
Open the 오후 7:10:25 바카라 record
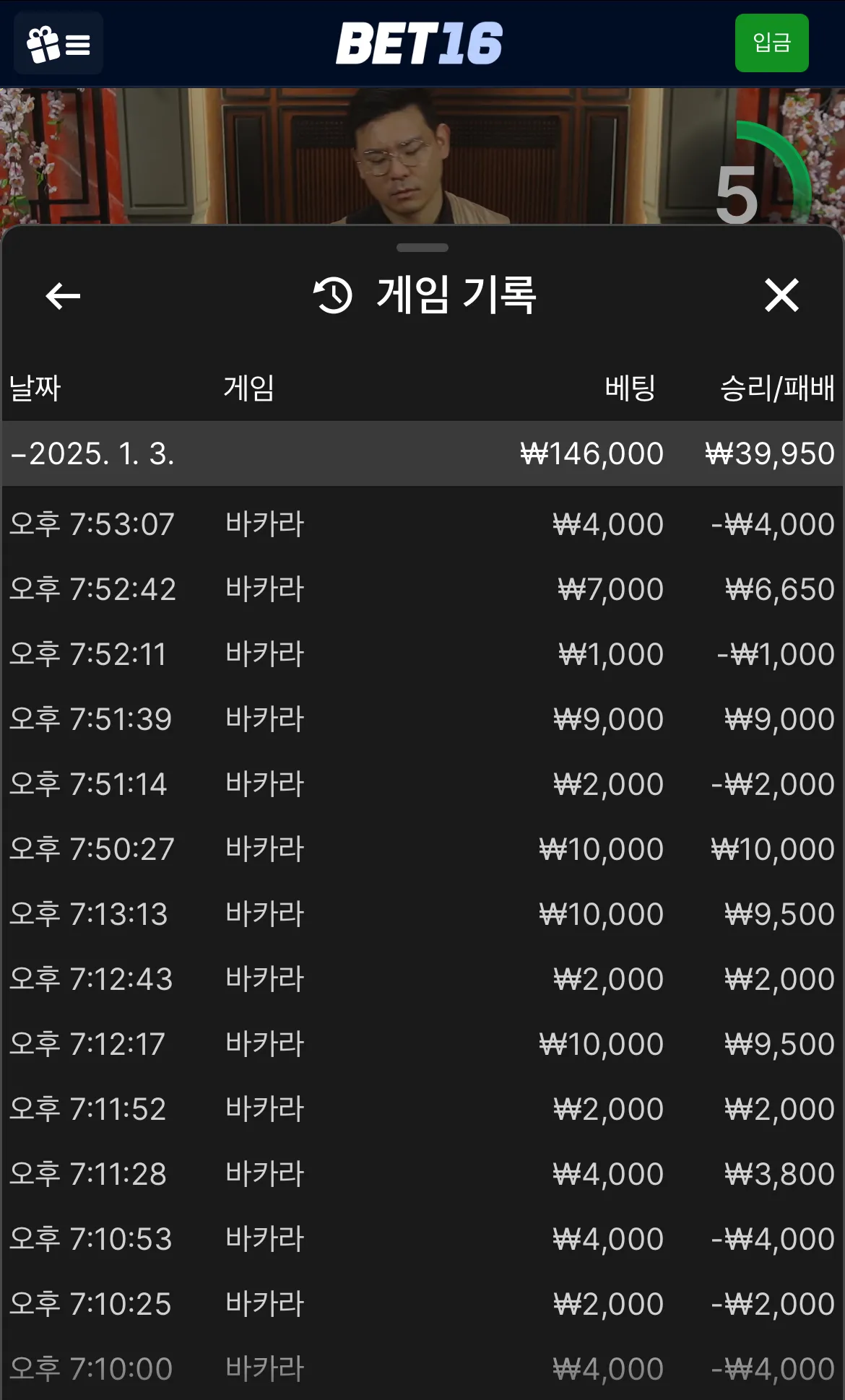tap(422, 1304)
